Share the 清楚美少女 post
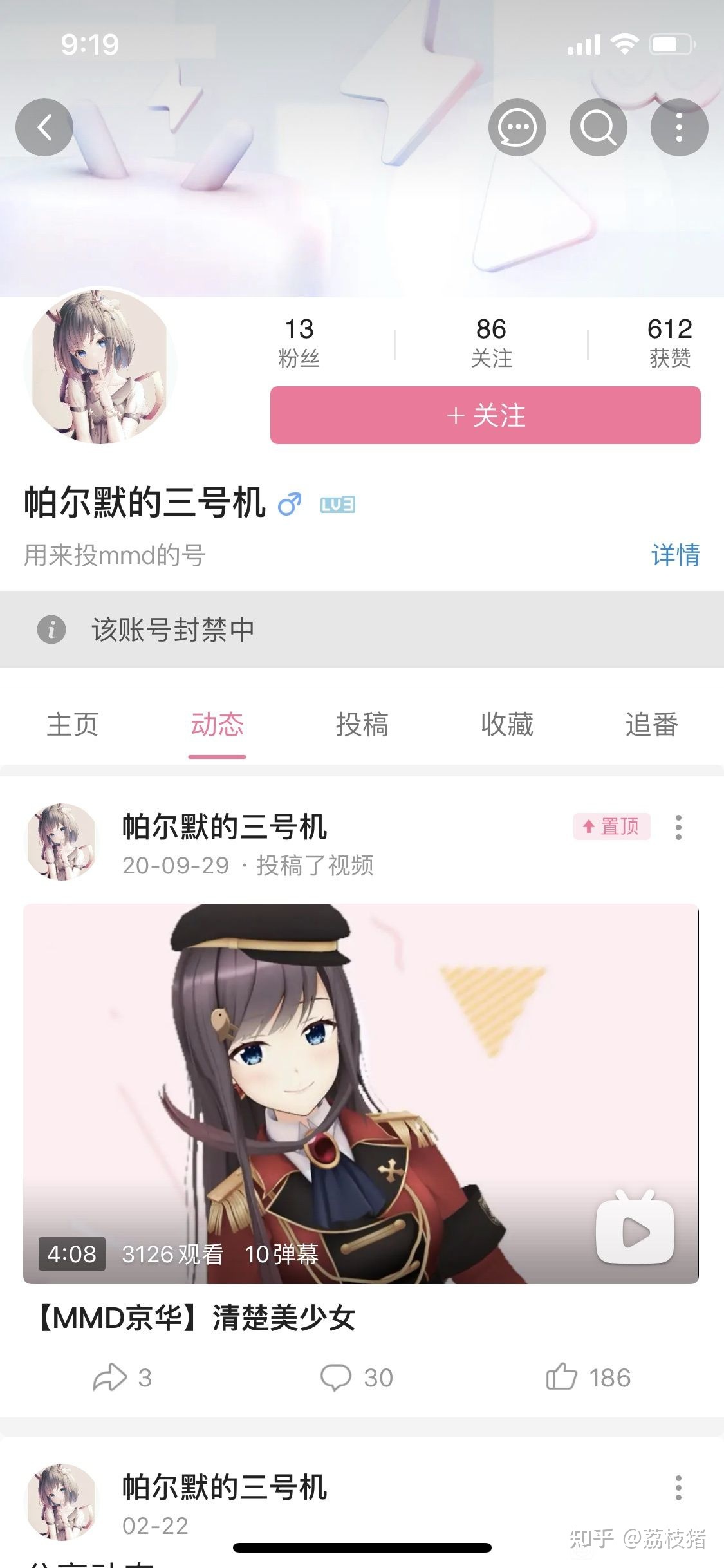This screenshot has height=1568, width=724. pyautogui.click(x=122, y=1377)
